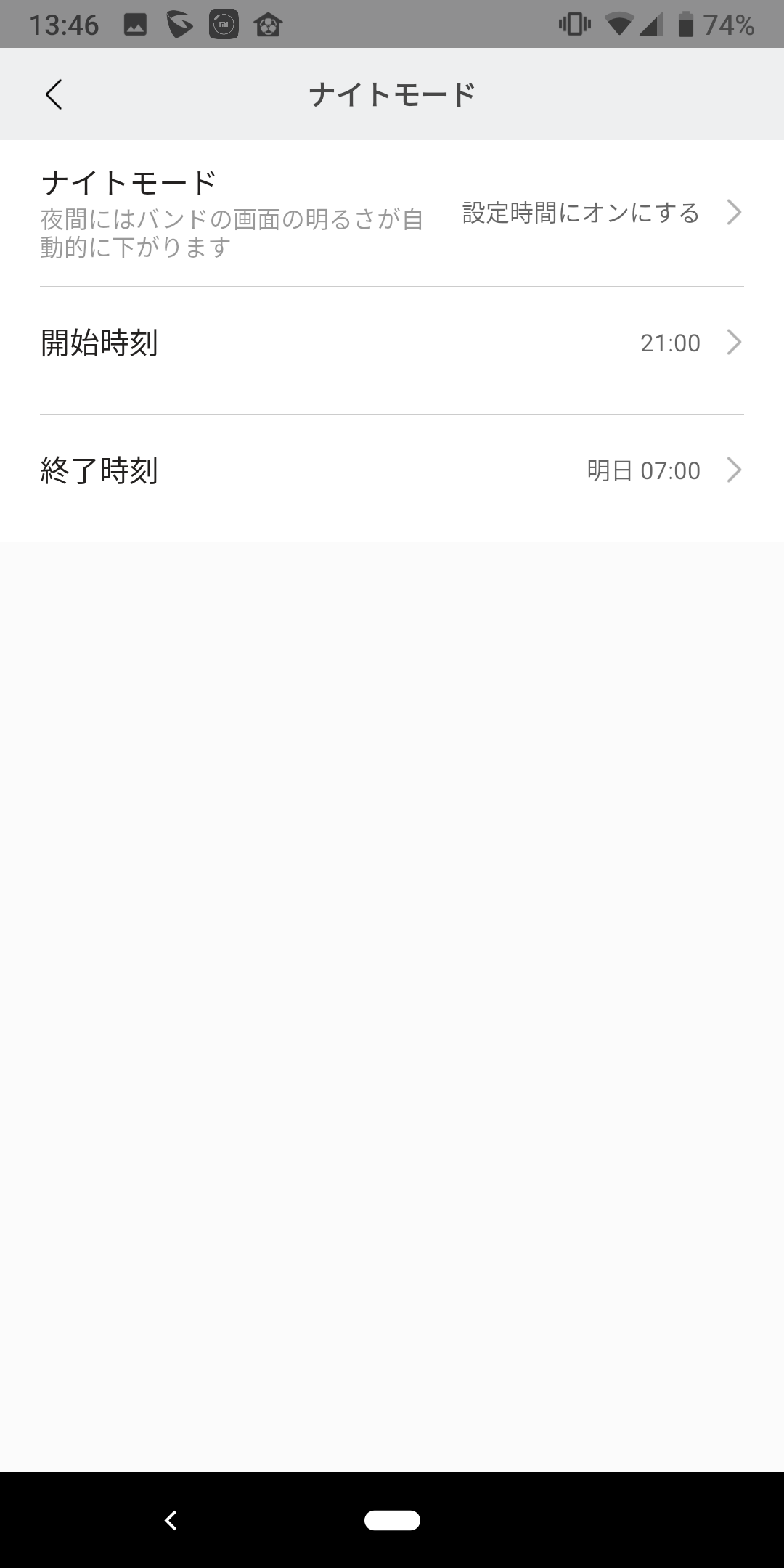Change the 開始時刻 start time
This screenshot has height=1568, width=784.
tap(392, 343)
